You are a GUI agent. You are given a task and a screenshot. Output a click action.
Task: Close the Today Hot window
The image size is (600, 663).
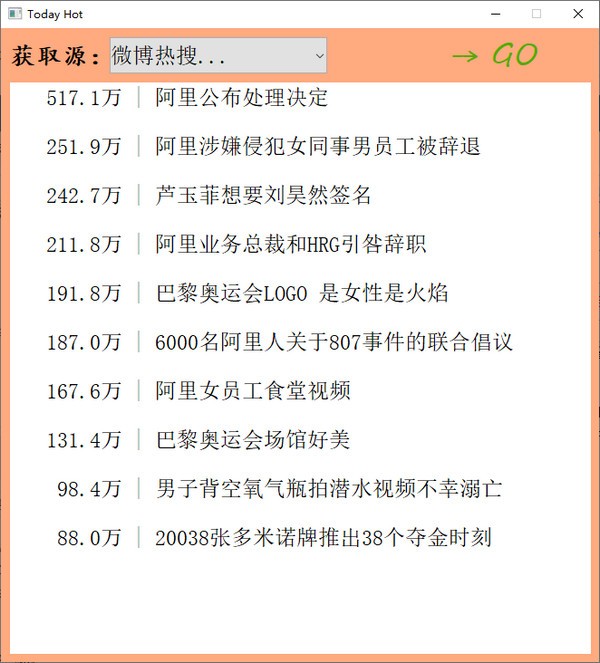[x=578, y=14]
